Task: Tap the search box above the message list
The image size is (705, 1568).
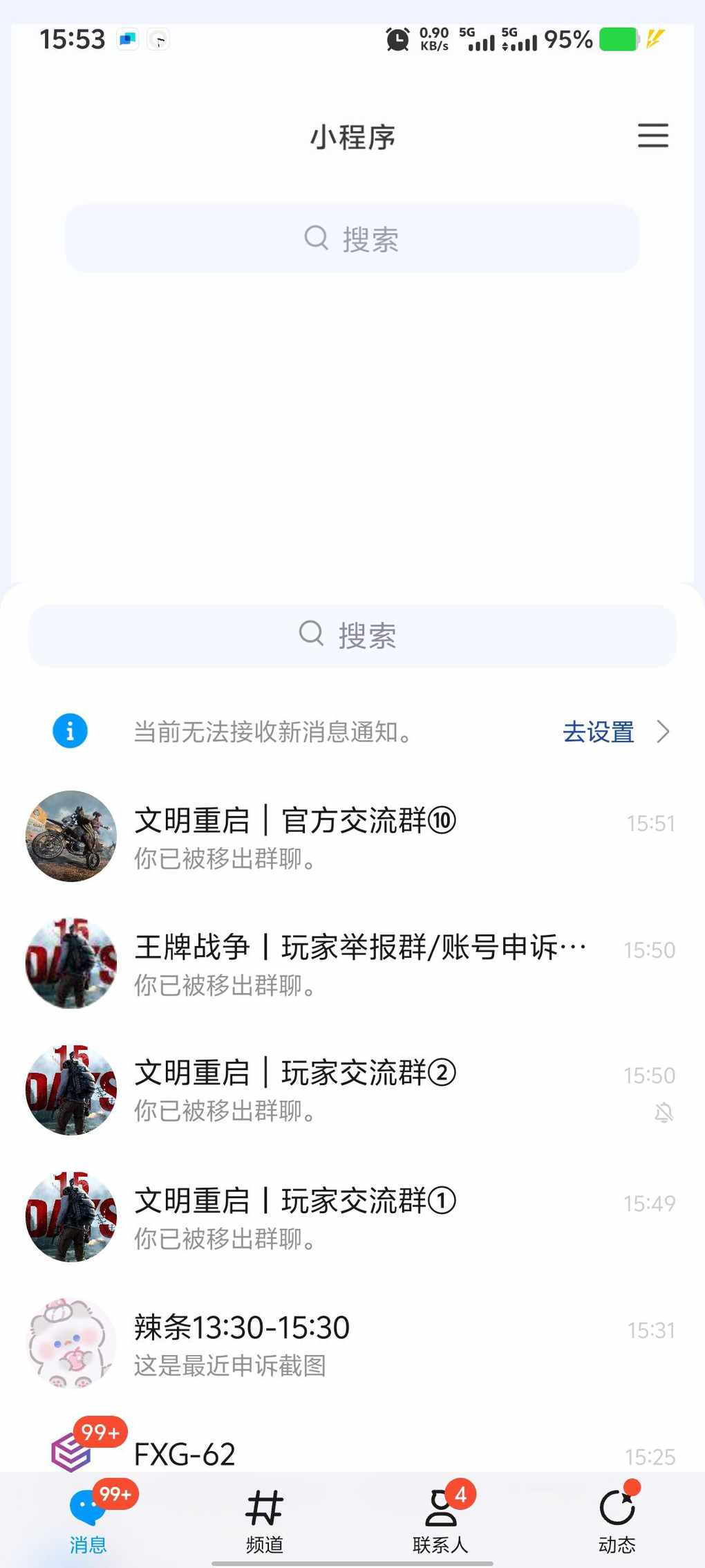Action: pyautogui.click(x=352, y=635)
